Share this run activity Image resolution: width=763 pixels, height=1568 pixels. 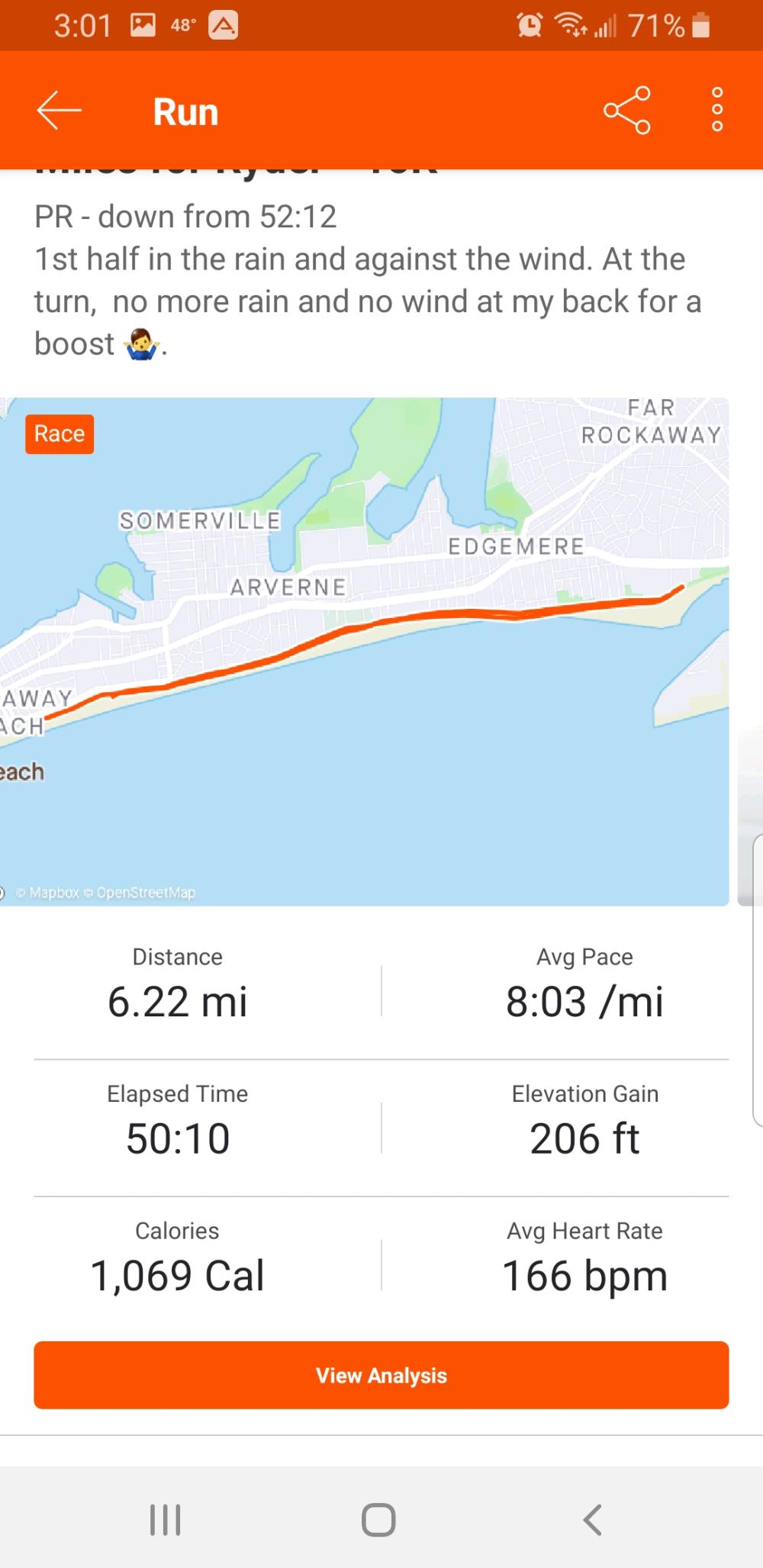click(x=627, y=111)
